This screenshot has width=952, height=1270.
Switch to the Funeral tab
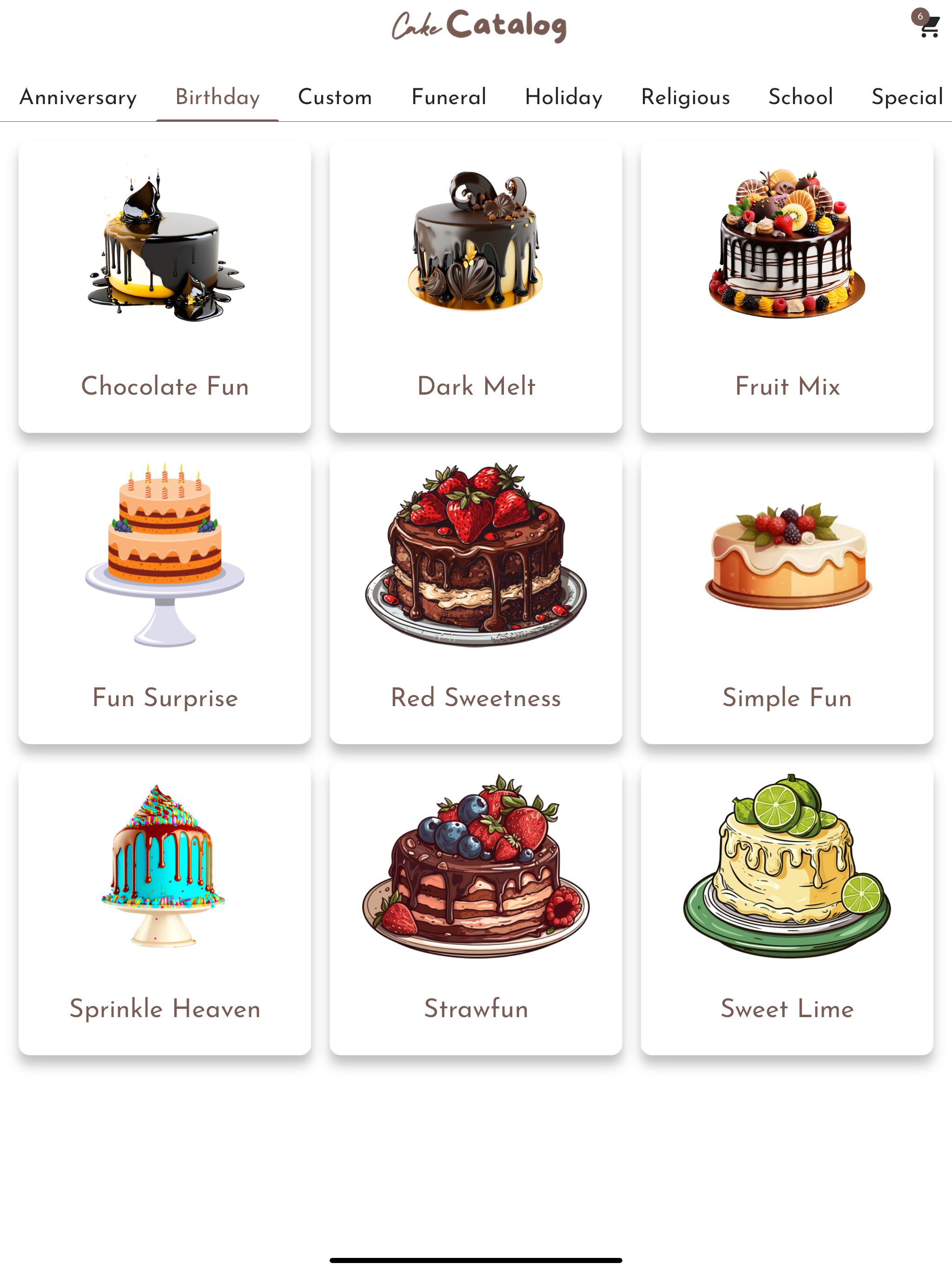[449, 97]
